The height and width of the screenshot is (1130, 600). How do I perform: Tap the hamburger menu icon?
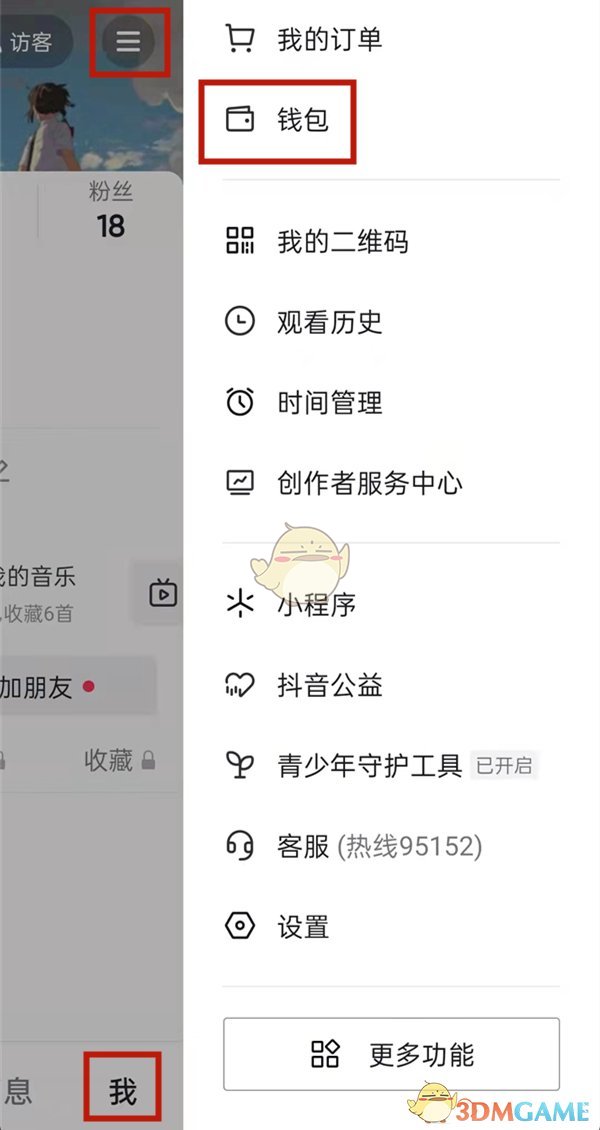pyautogui.click(x=128, y=41)
